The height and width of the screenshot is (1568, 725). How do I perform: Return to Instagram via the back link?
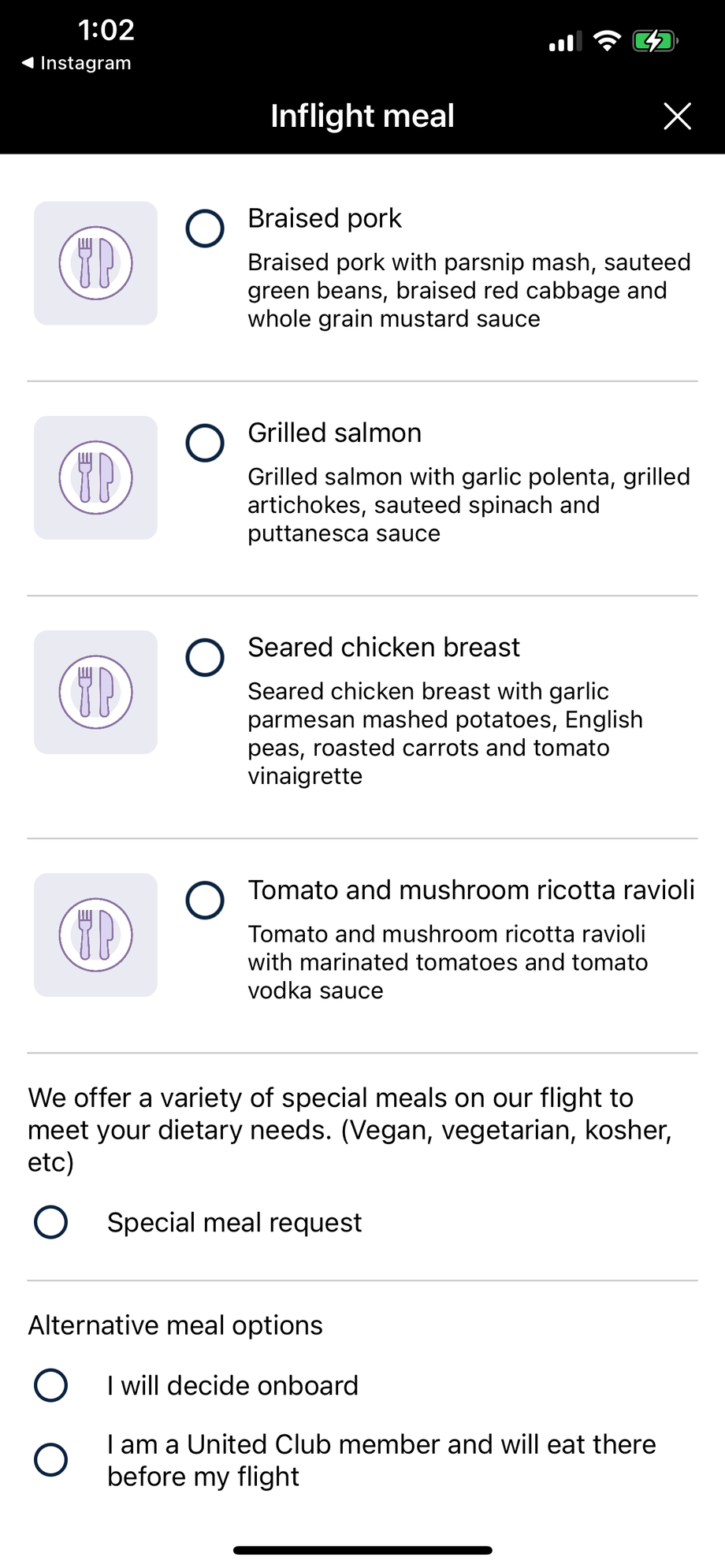76,63
